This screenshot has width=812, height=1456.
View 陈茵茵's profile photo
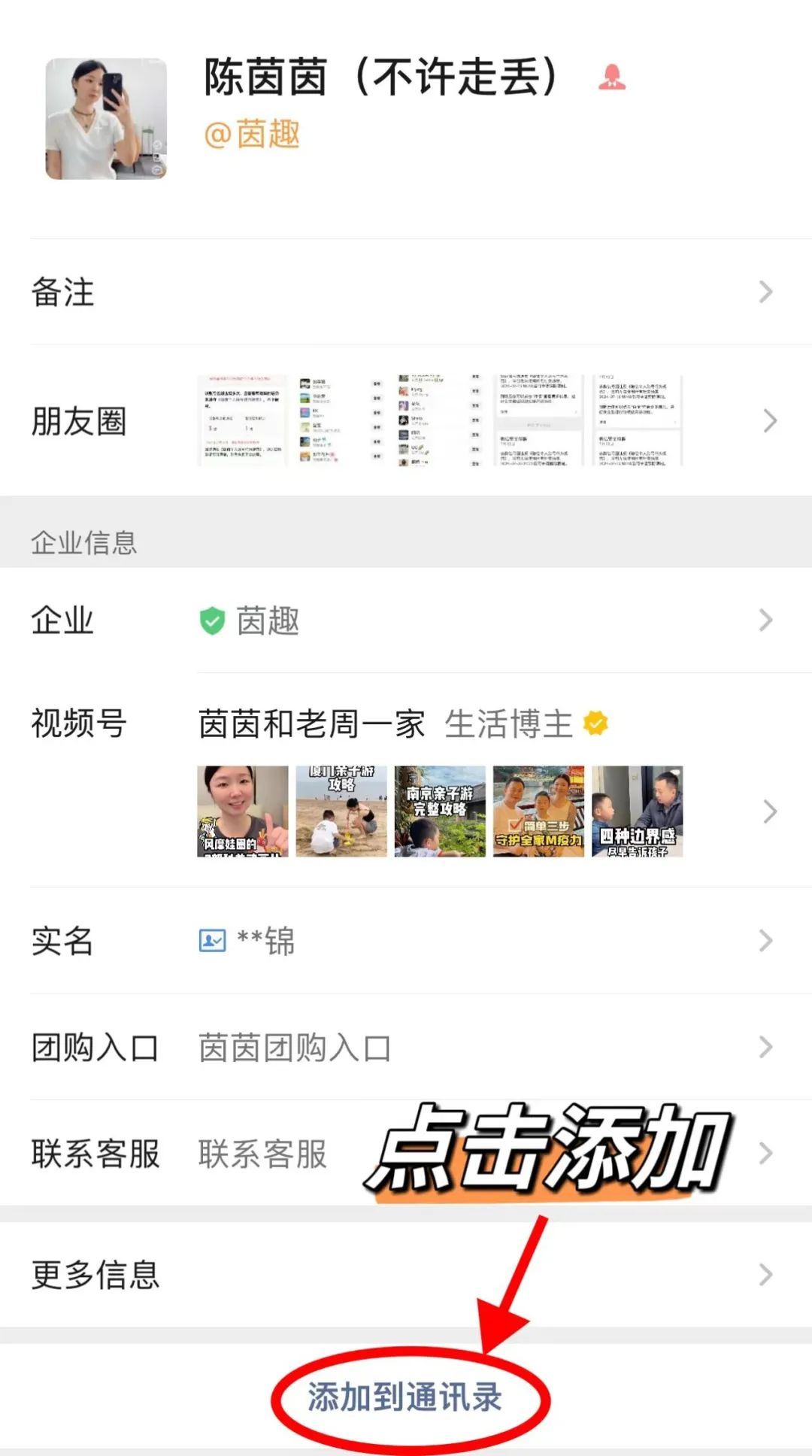pyautogui.click(x=106, y=119)
